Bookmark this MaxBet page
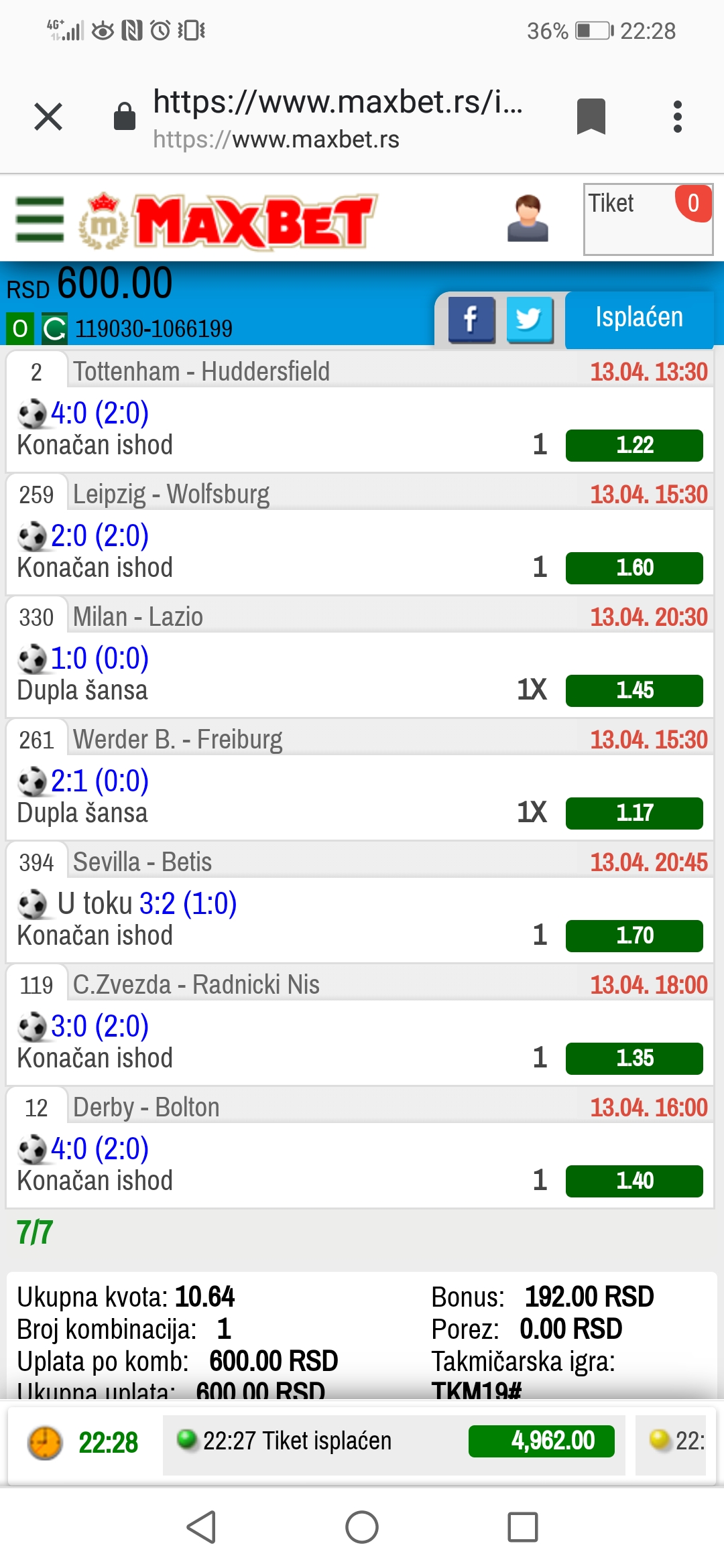 [591, 117]
